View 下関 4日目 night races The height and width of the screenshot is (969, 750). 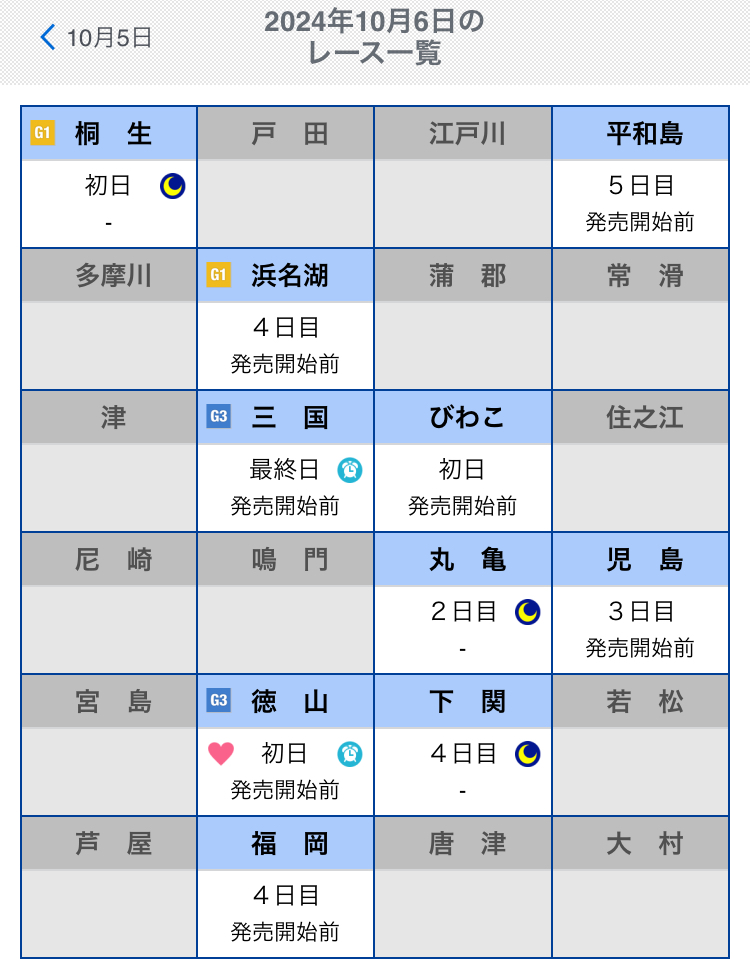pyautogui.click(x=462, y=746)
